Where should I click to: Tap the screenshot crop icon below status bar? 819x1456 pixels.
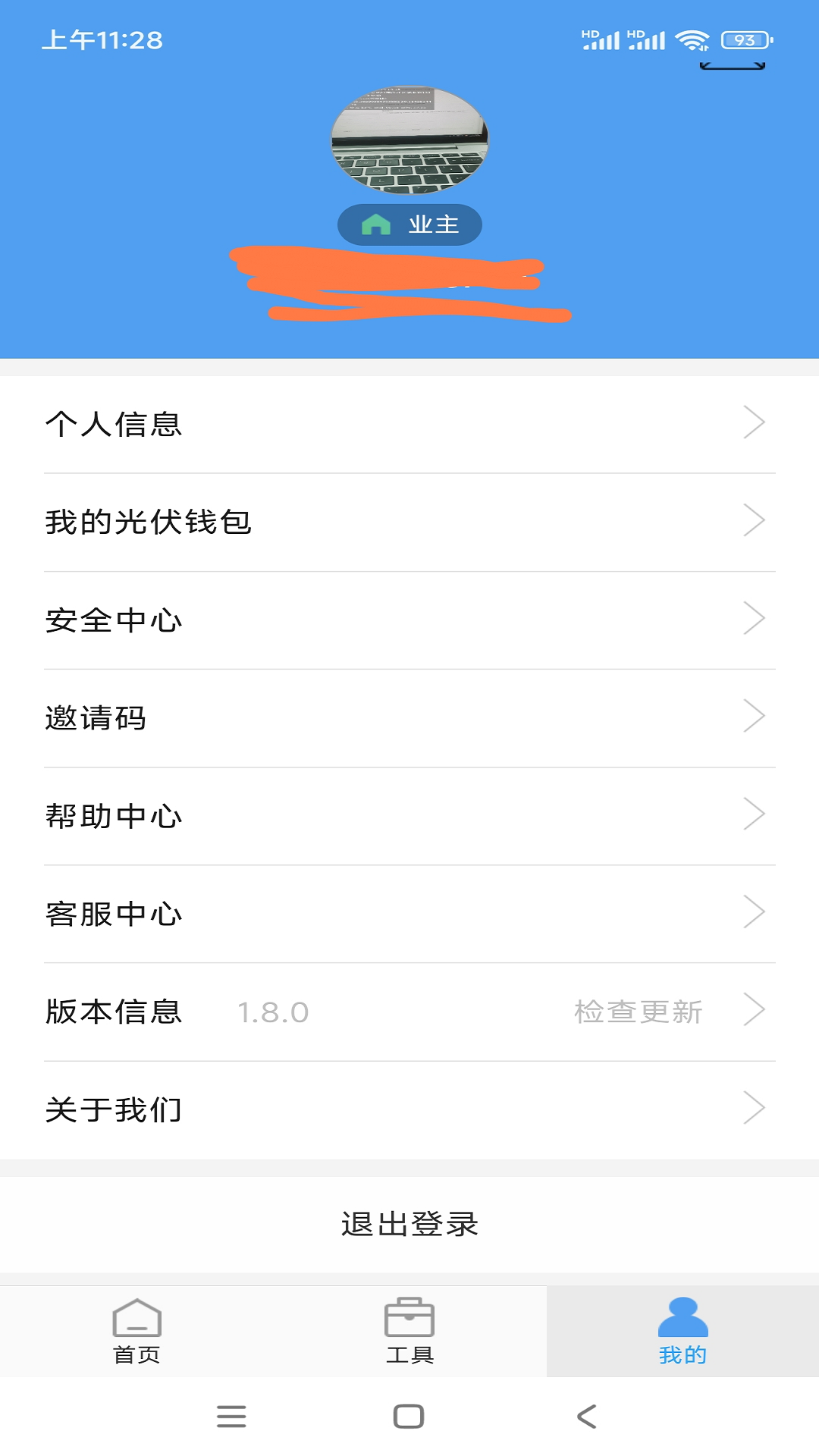(733, 67)
